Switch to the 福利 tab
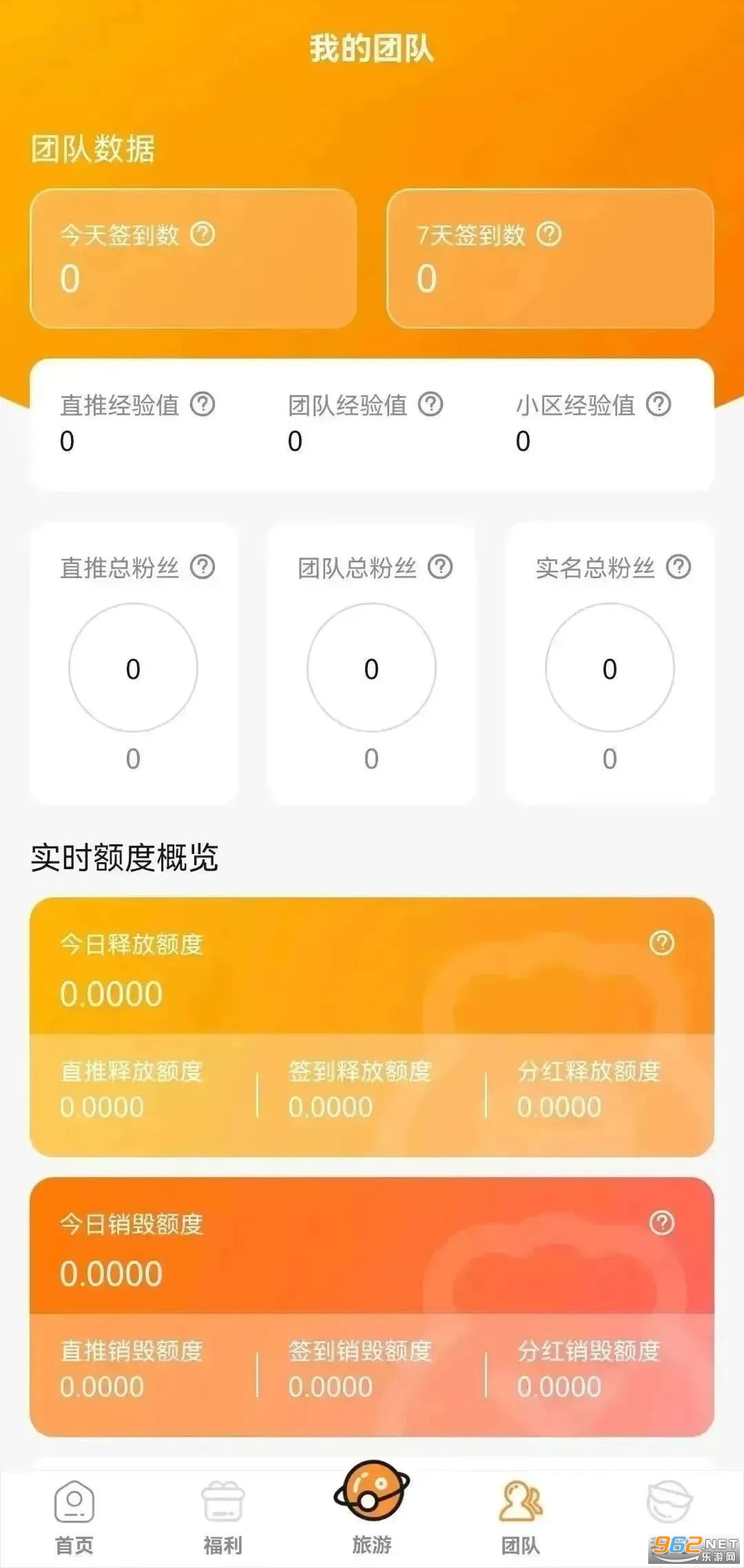This screenshot has height=1568, width=744. click(223, 1516)
